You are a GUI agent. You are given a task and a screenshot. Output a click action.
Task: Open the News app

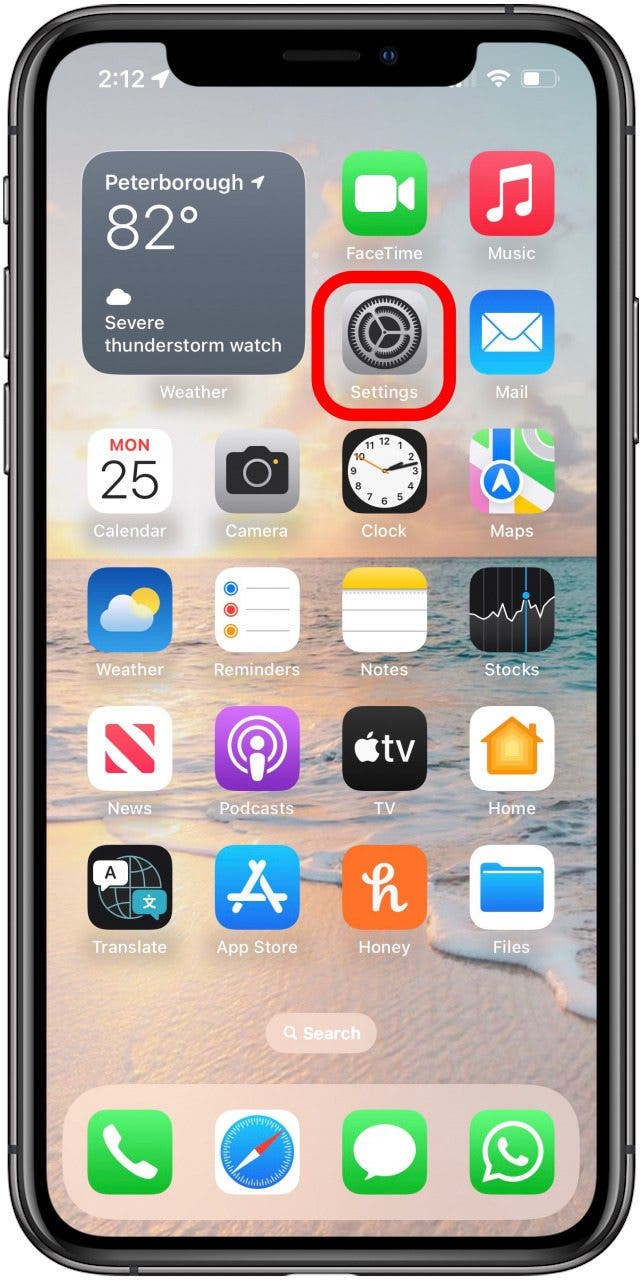pos(130,748)
